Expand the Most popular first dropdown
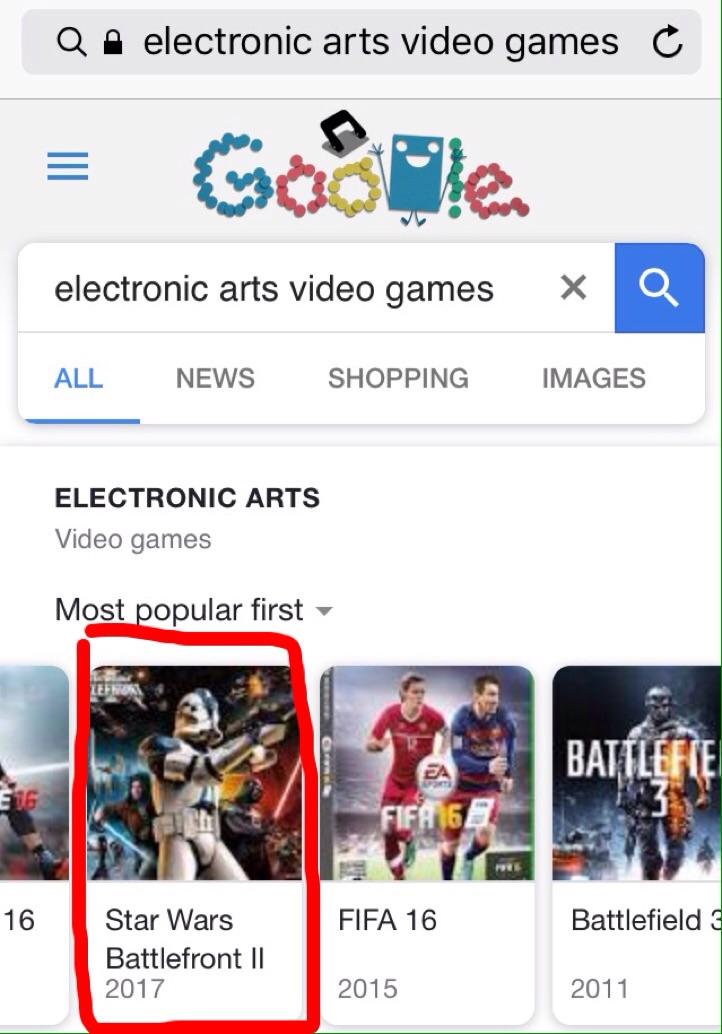This screenshot has height=1034, width=722. point(193,609)
